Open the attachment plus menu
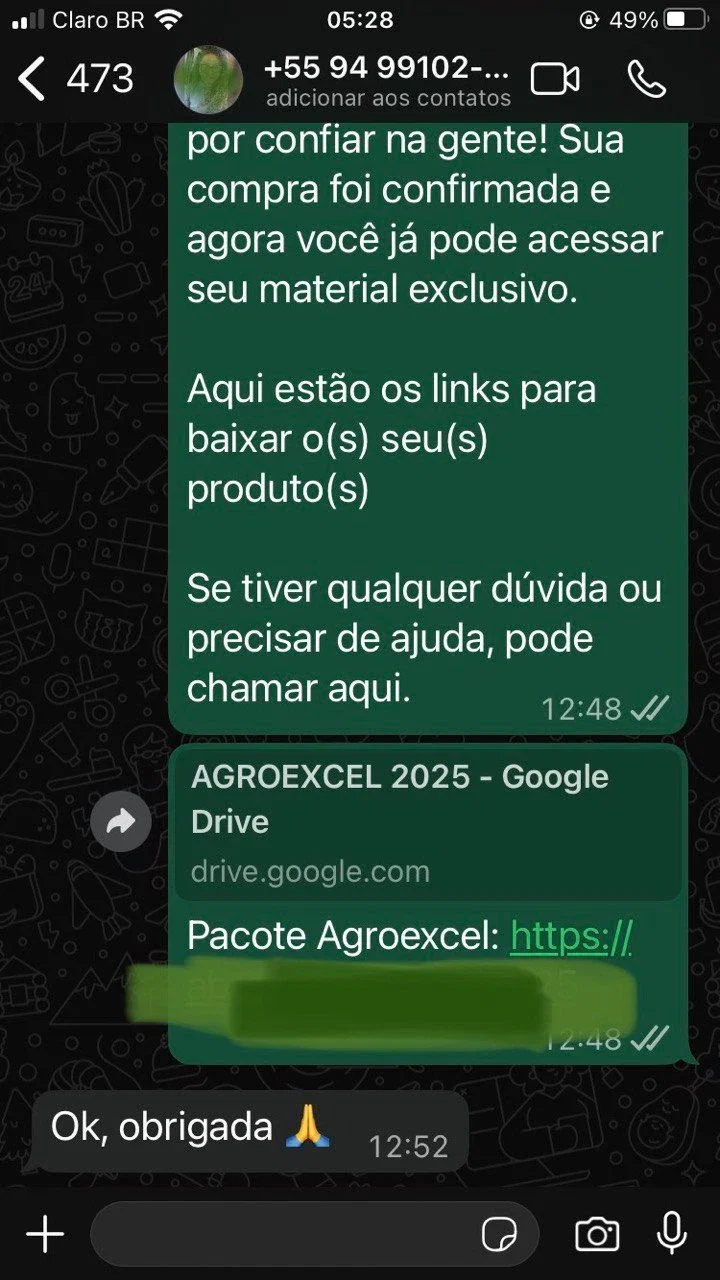Viewport: 720px width, 1280px height. pos(45,1234)
